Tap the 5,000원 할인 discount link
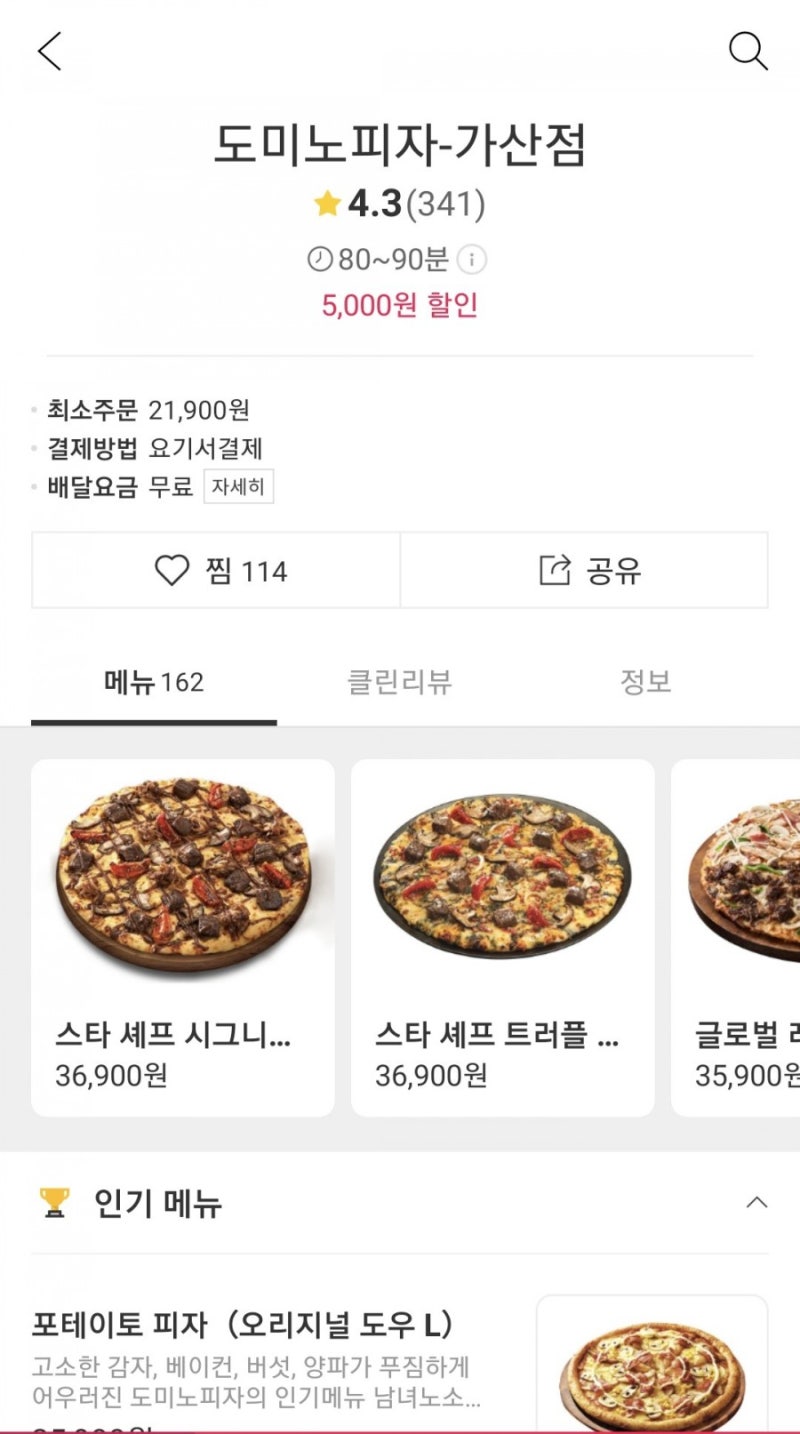800x1434 pixels. (x=400, y=306)
